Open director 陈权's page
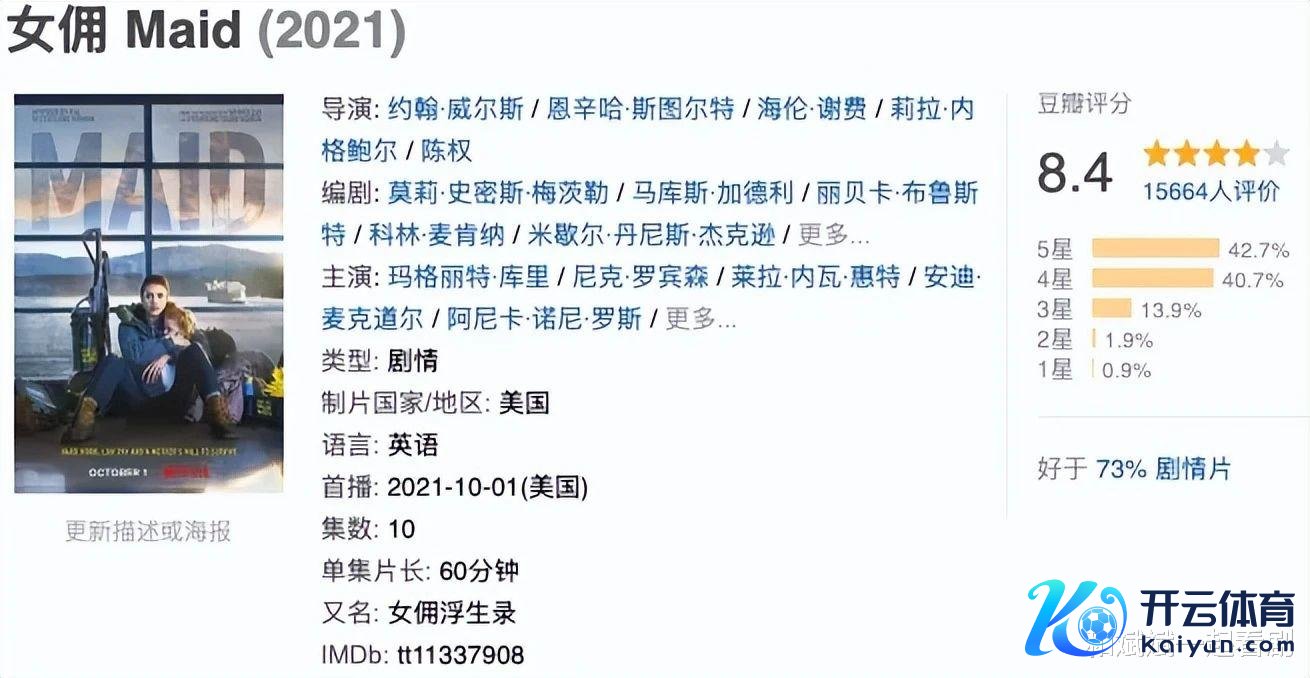Image resolution: width=1310 pixels, height=678 pixels. (447, 150)
